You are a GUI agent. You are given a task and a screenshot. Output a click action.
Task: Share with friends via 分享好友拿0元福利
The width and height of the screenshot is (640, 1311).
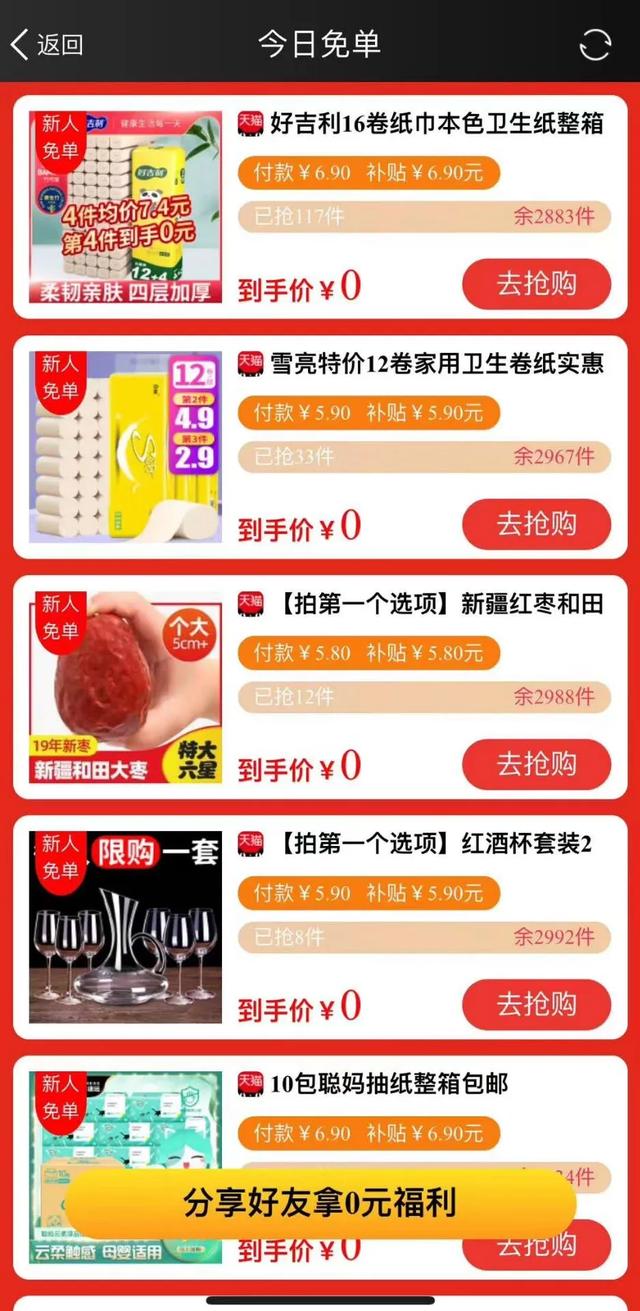pyautogui.click(x=320, y=1203)
